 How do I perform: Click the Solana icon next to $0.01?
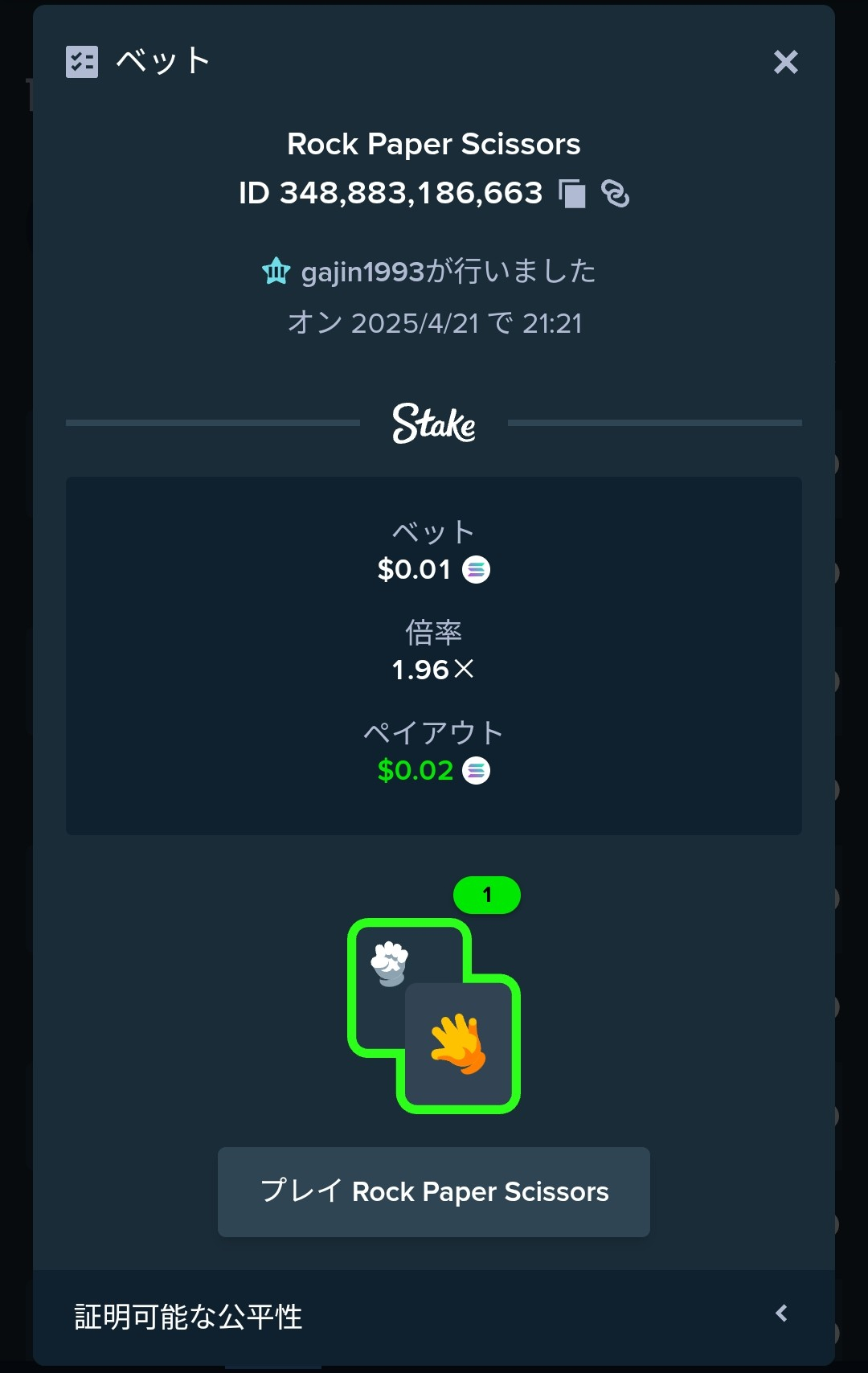(x=477, y=571)
